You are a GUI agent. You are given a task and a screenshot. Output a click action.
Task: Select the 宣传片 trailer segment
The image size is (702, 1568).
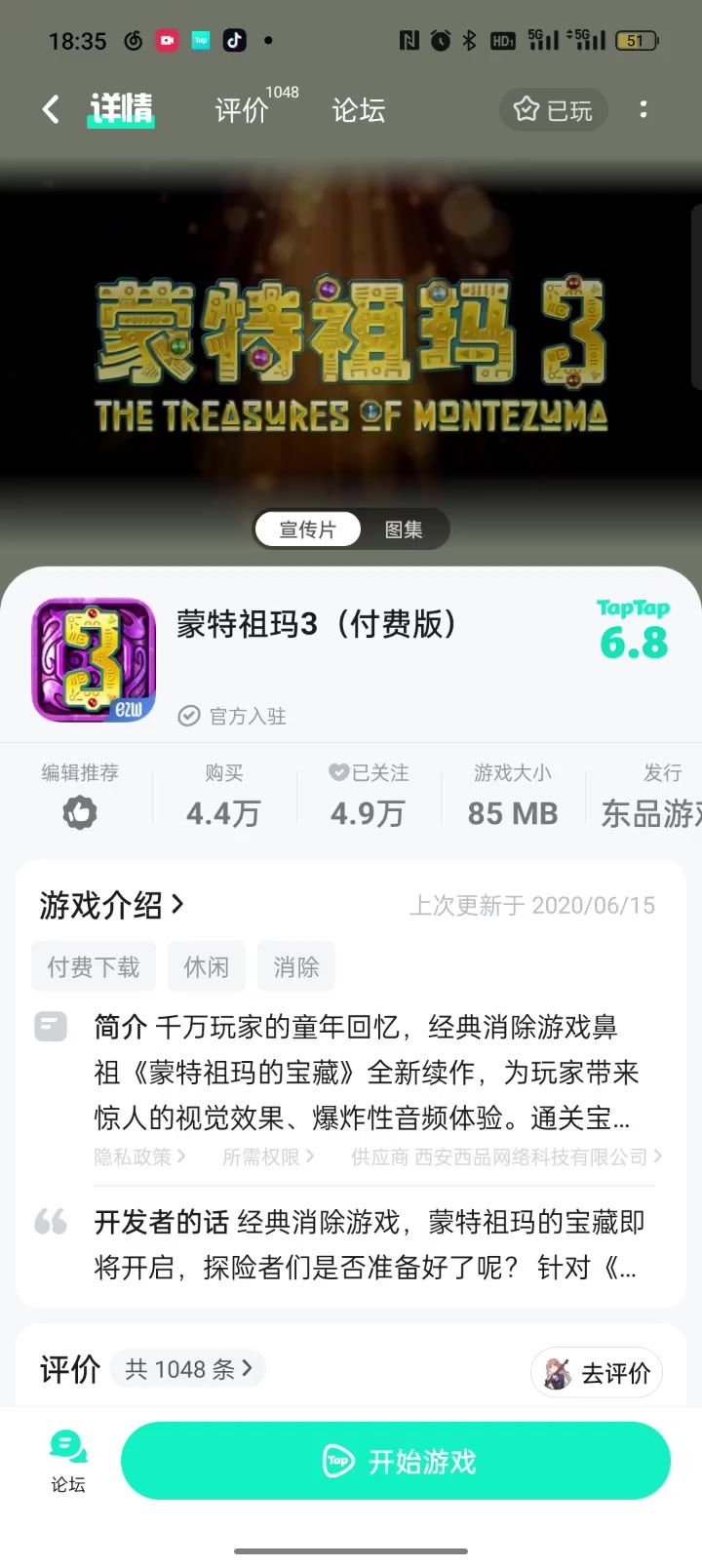click(308, 529)
